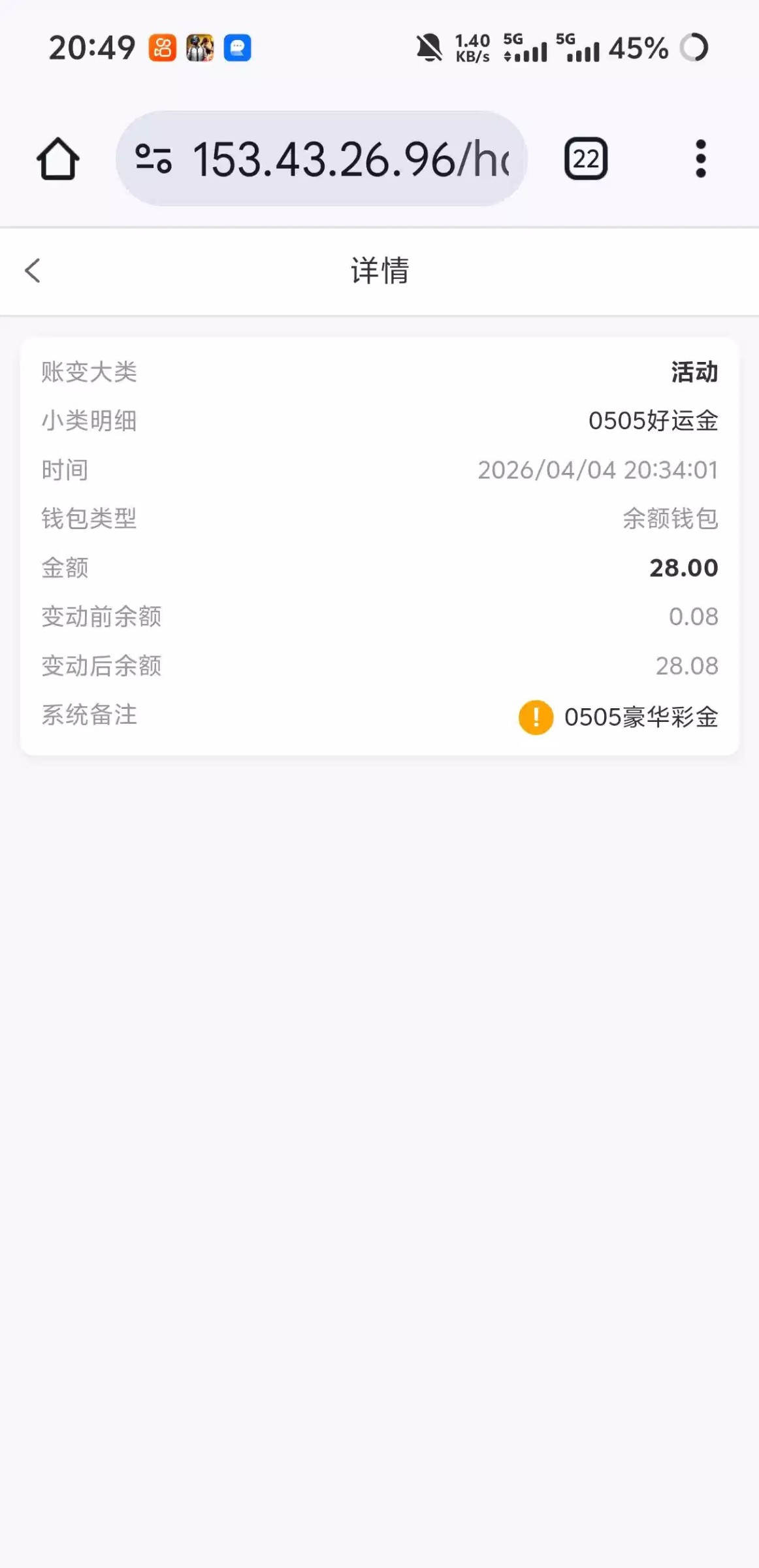
Task: Tap the address bar showing 153.43.26.96
Action: [x=350, y=159]
